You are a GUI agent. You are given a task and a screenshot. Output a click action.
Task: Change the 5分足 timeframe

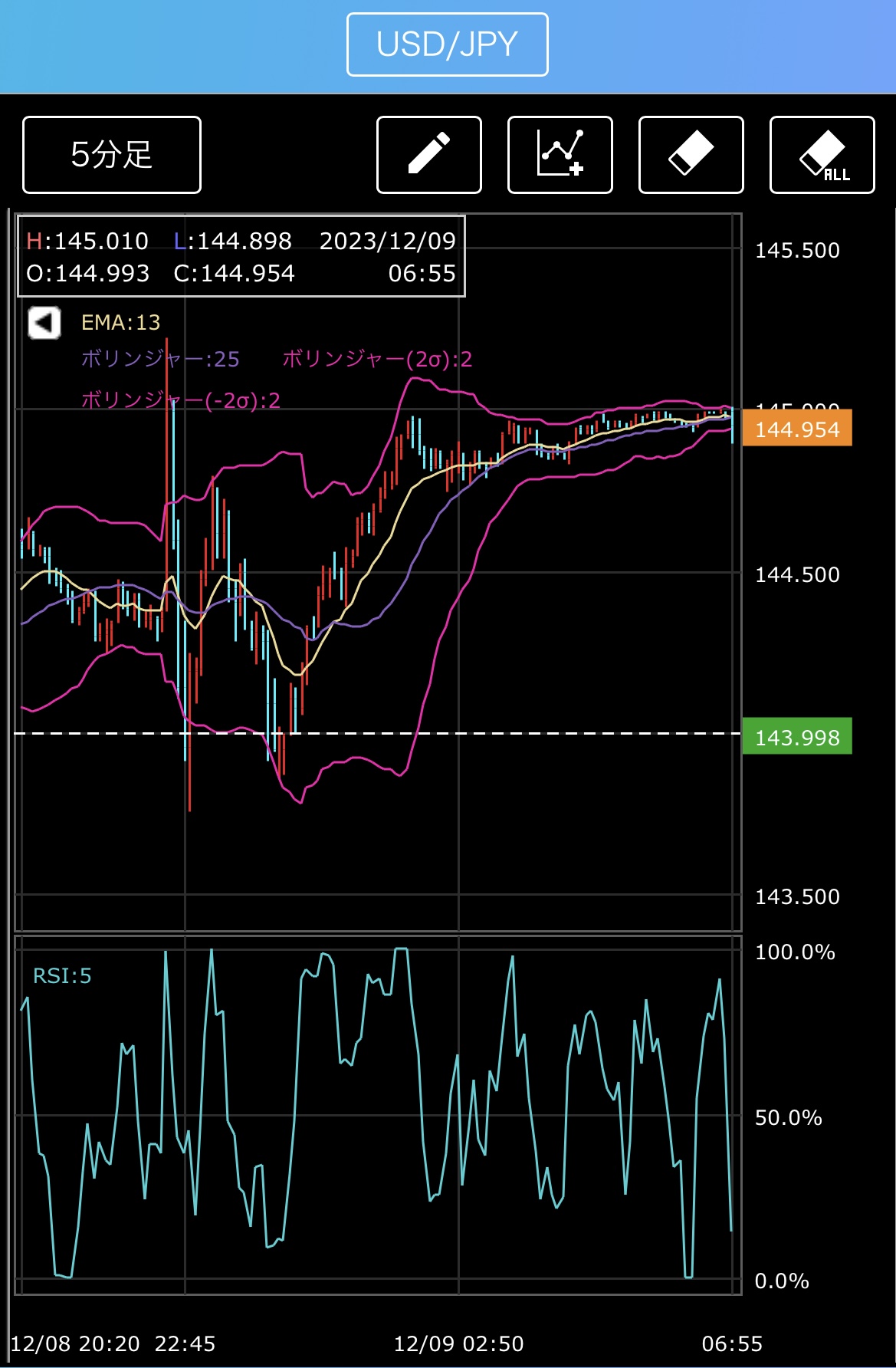pos(112,155)
